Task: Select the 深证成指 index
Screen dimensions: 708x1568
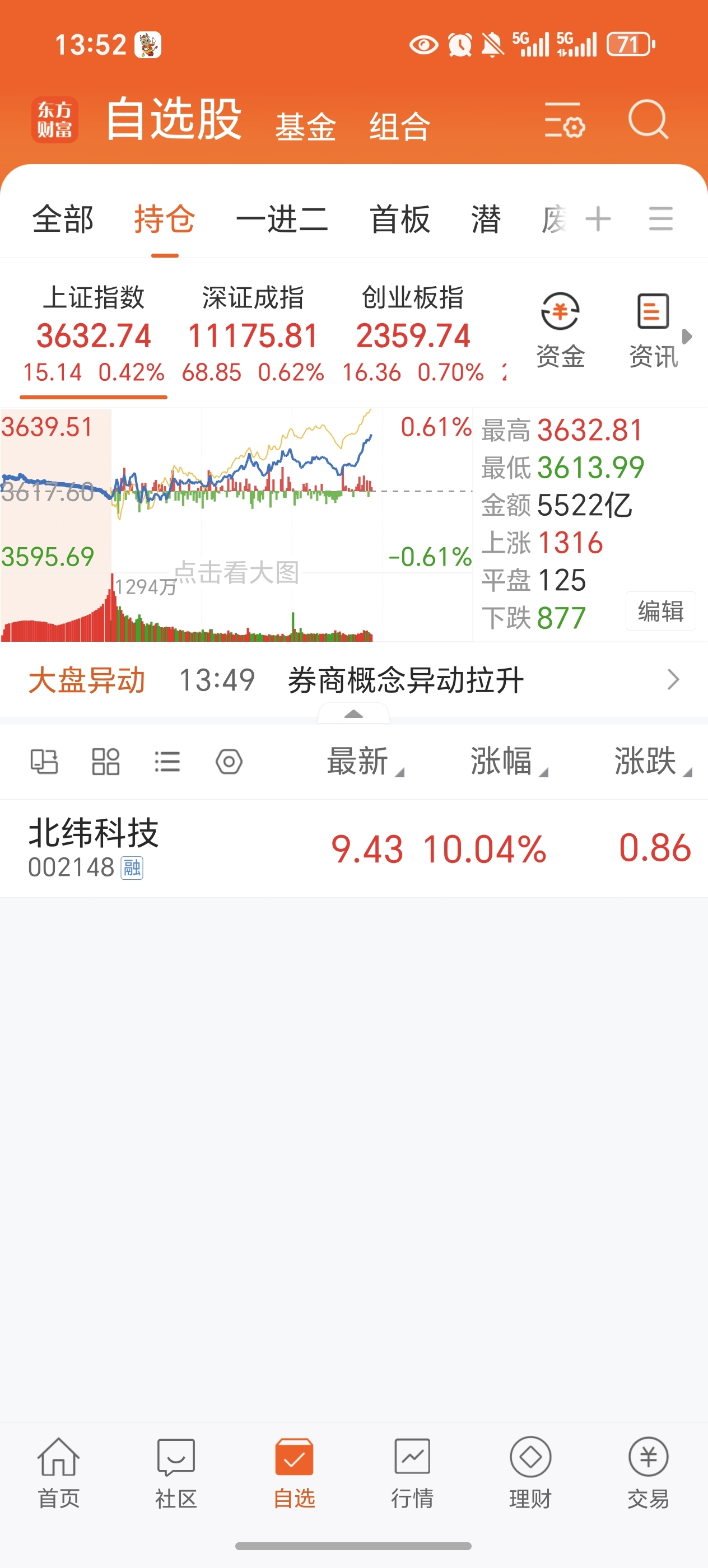Action: tap(253, 335)
